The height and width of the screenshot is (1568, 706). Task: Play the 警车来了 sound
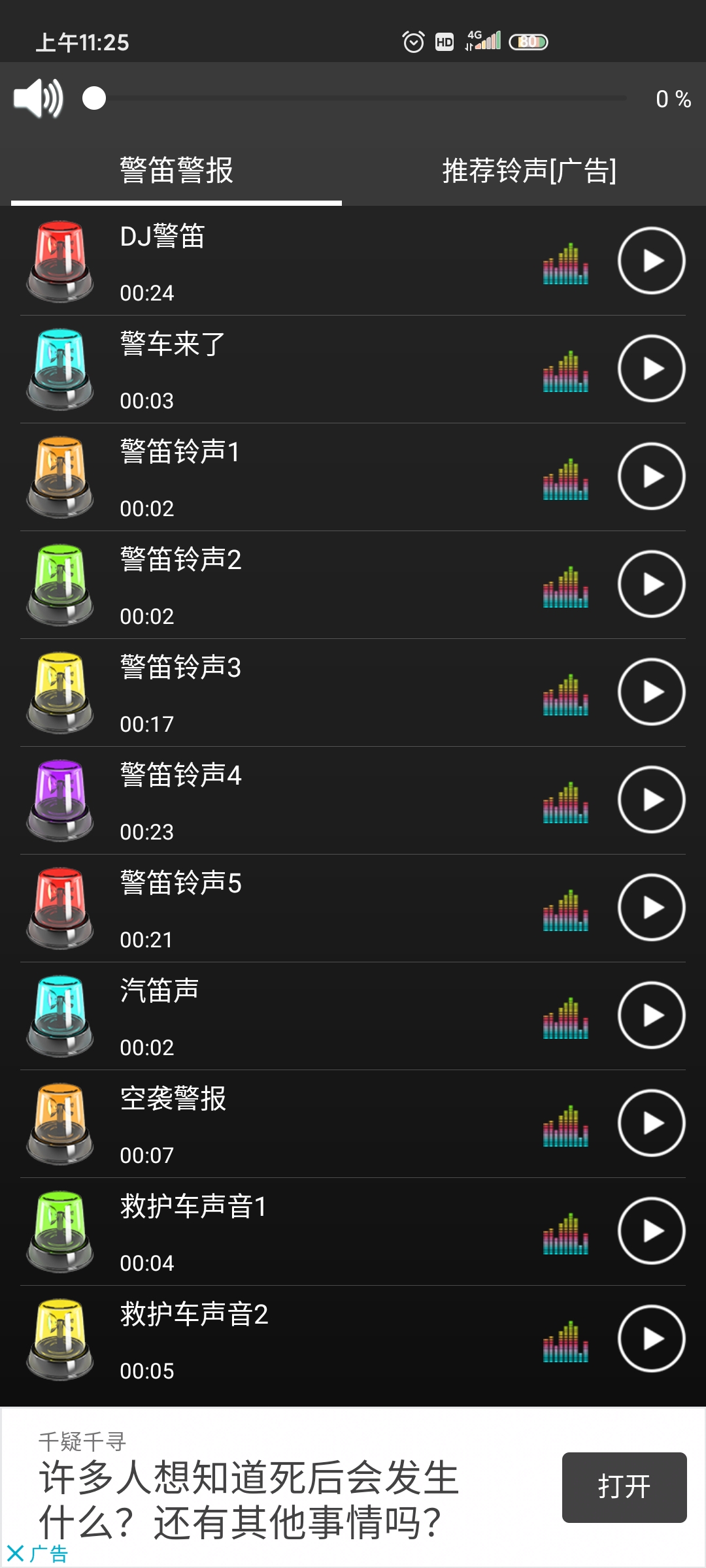point(651,368)
